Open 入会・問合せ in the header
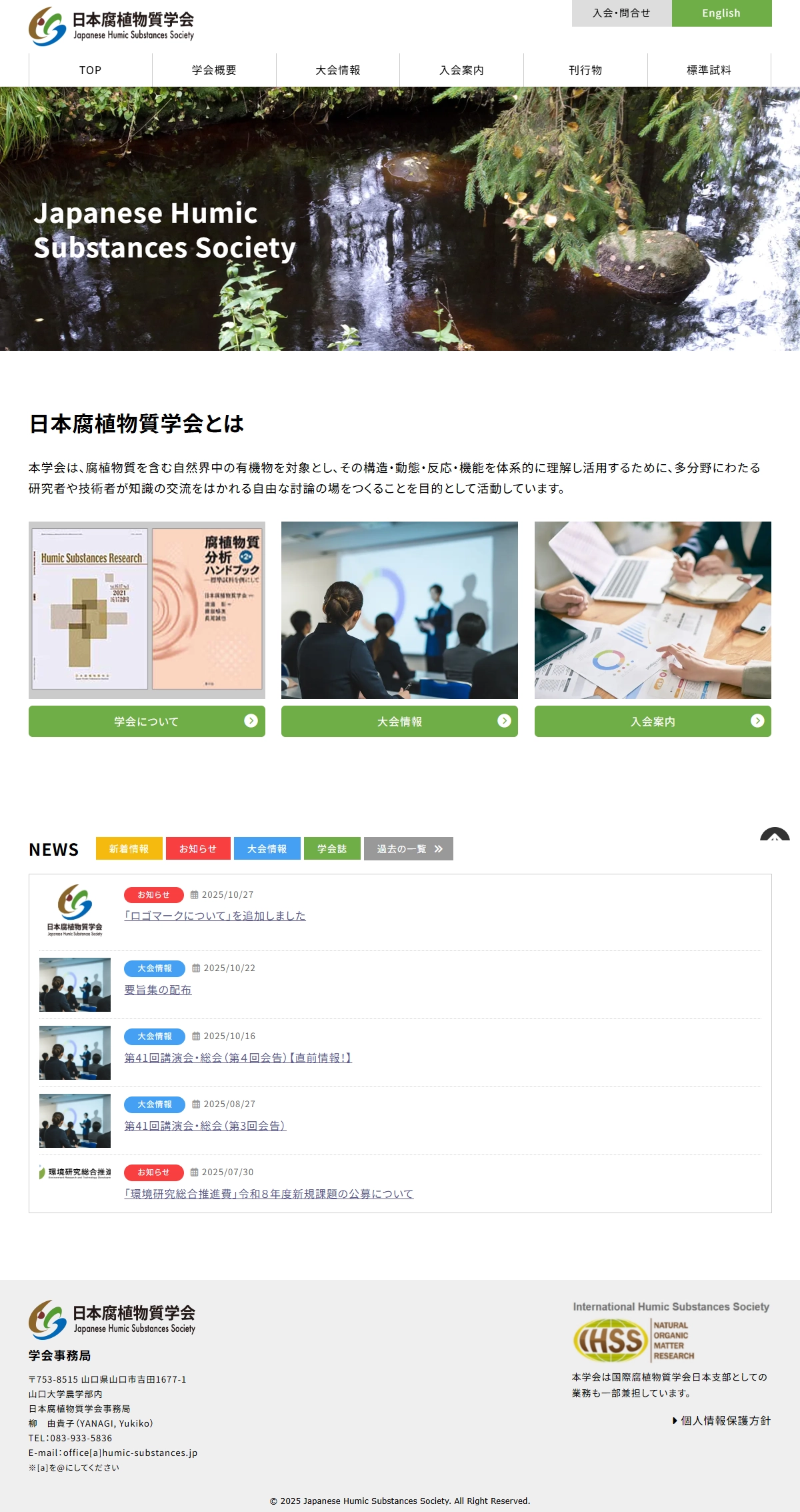The height and width of the screenshot is (1512, 800). click(x=621, y=13)
